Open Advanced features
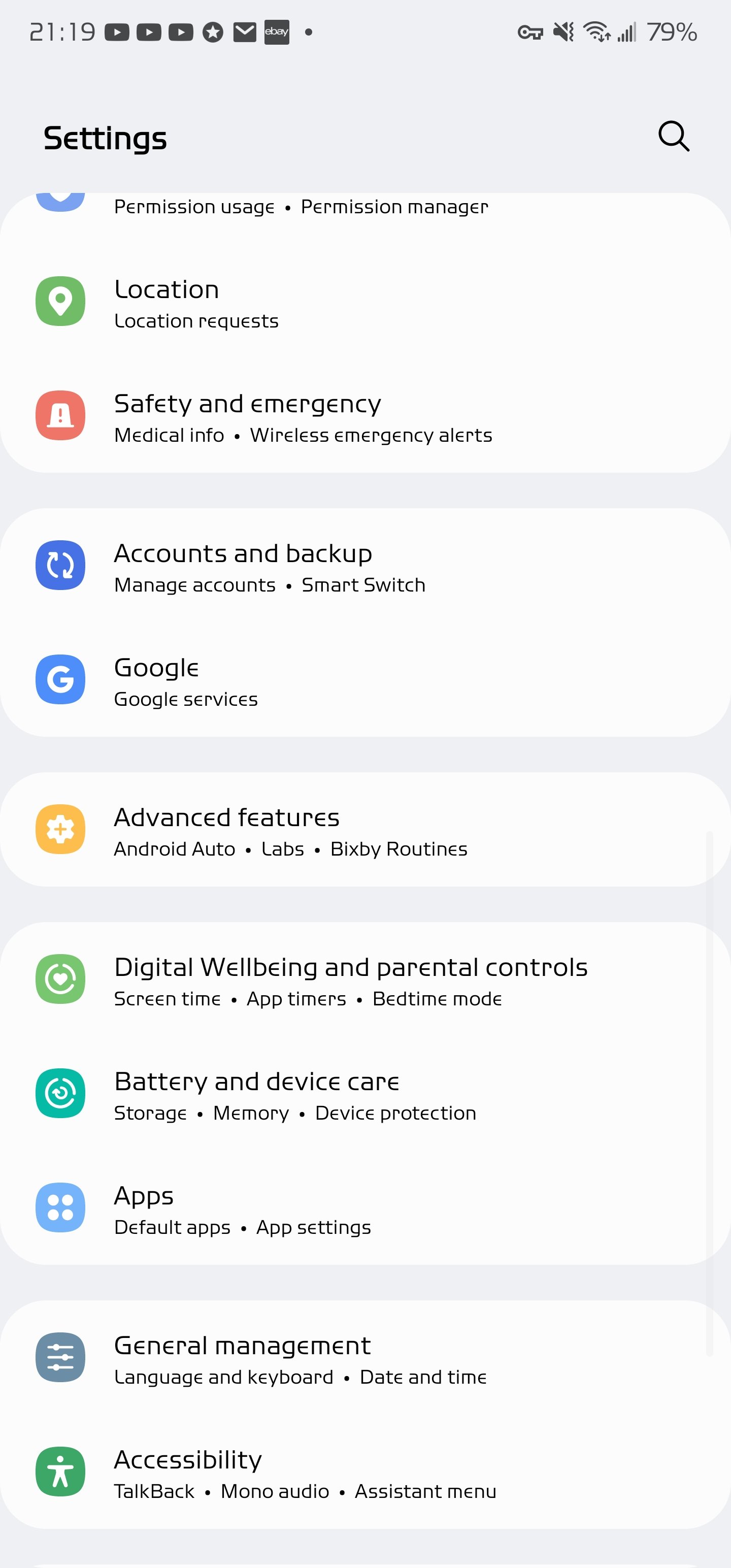This screenshot has width=731, height=1568. pyautogui.click(x=365, y=830)
